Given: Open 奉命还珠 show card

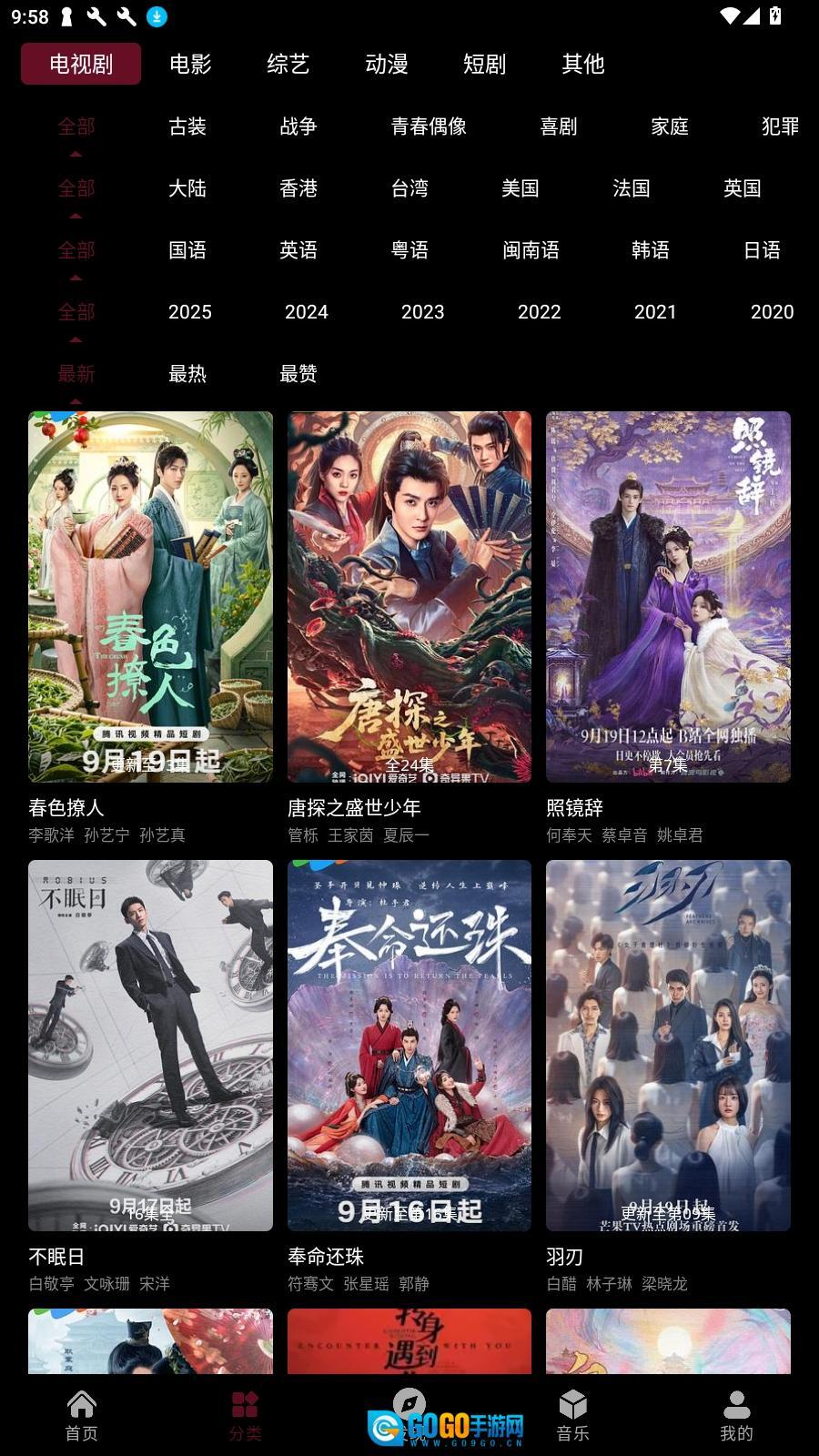Looking at the screenshot, I should [x=409, y=1046].
